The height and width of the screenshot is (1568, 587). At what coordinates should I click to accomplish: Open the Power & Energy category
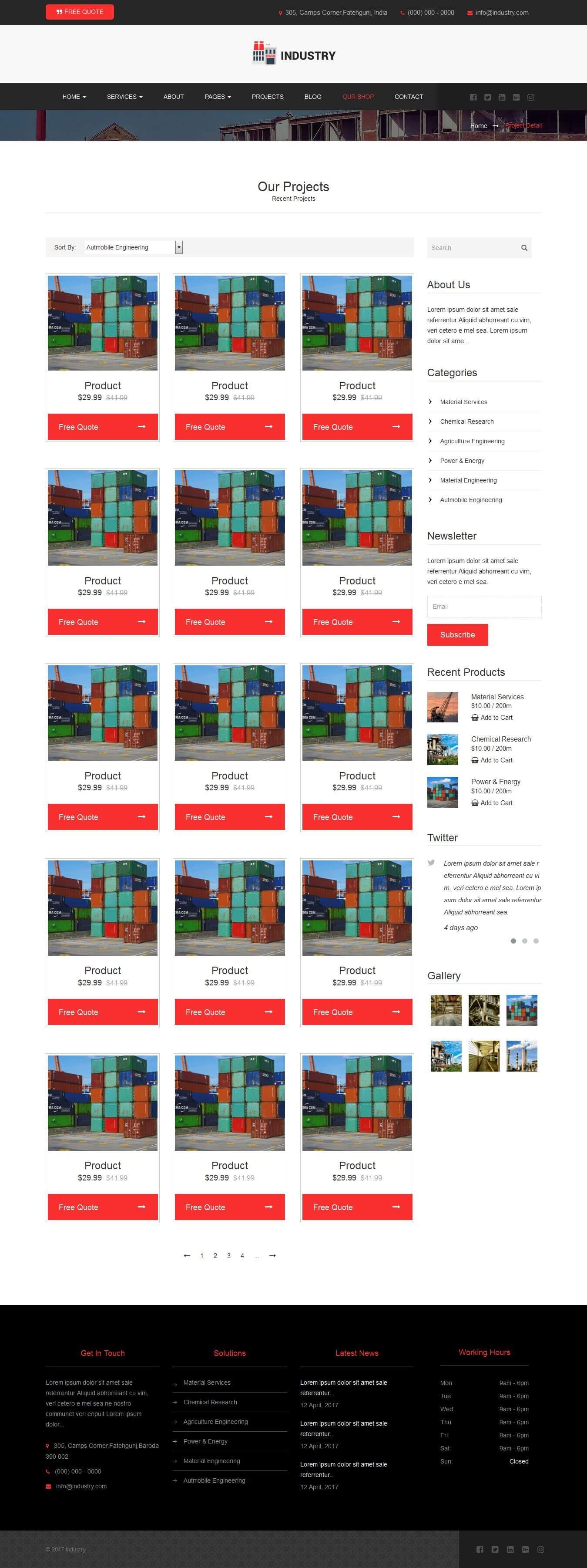462,461
